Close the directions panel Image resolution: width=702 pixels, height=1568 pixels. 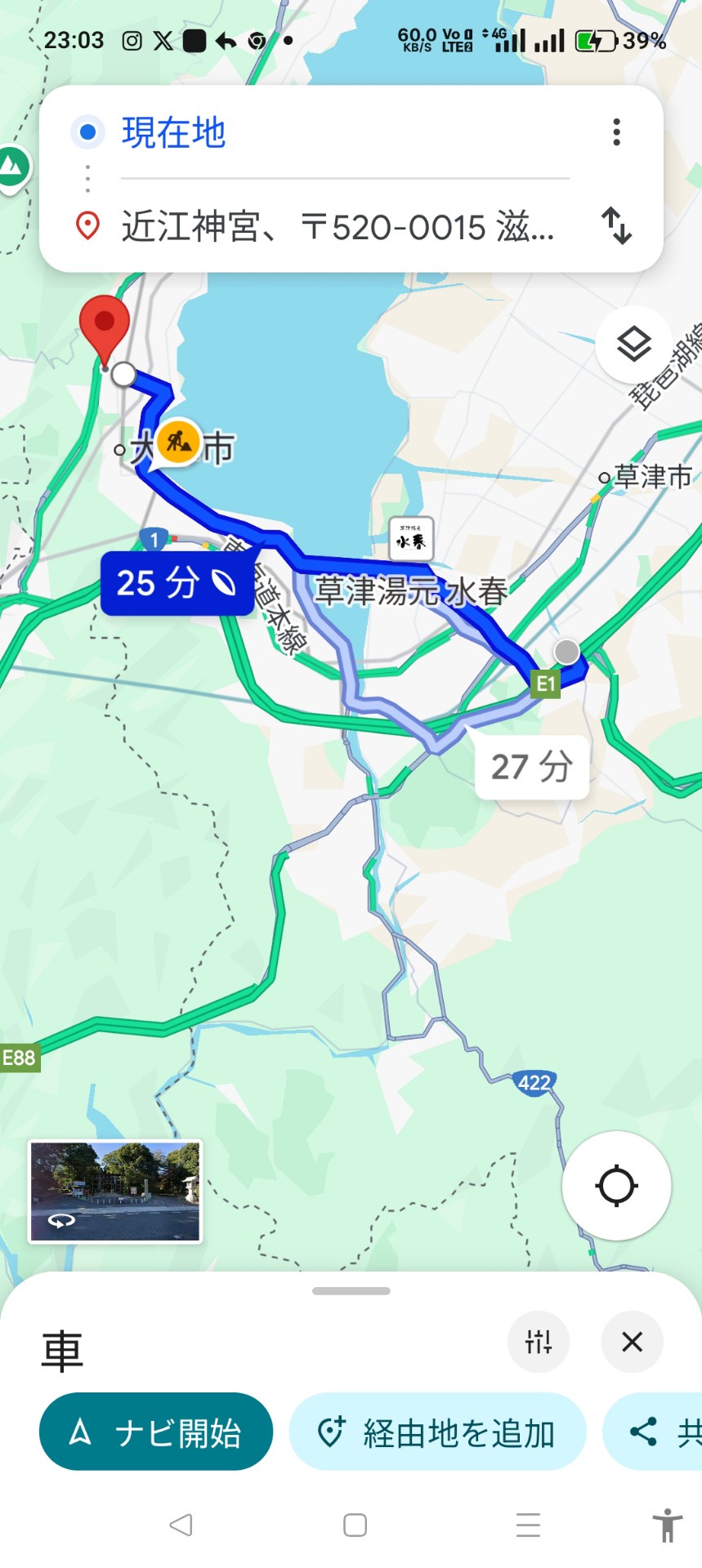632,1341
